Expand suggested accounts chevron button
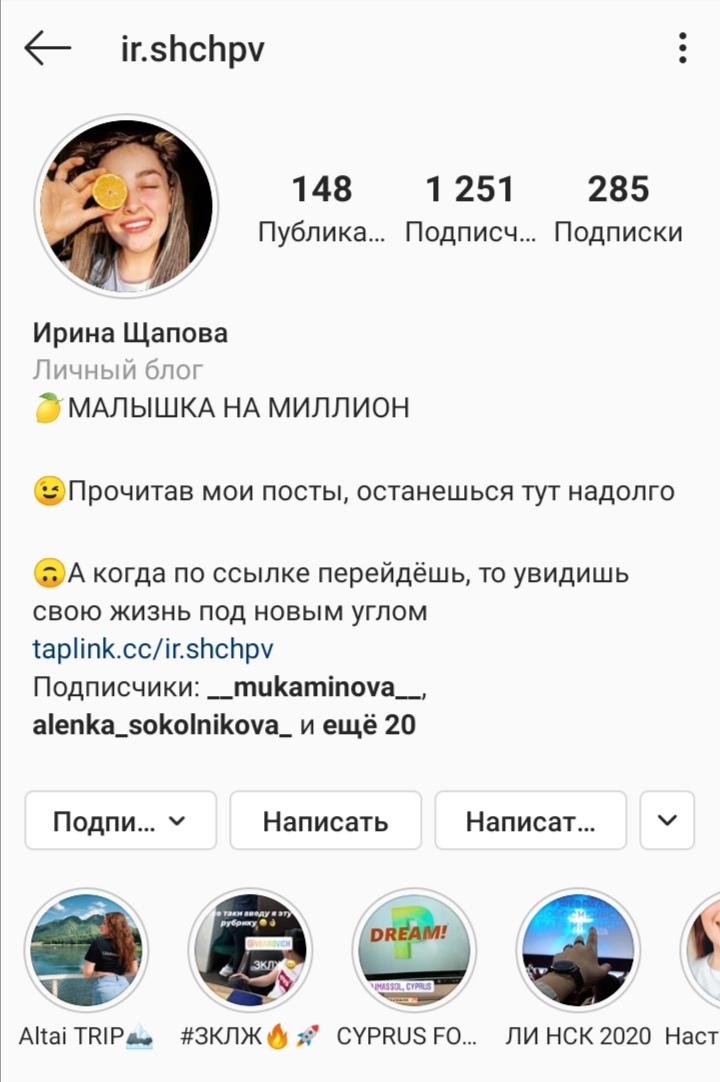 [667, 821]
